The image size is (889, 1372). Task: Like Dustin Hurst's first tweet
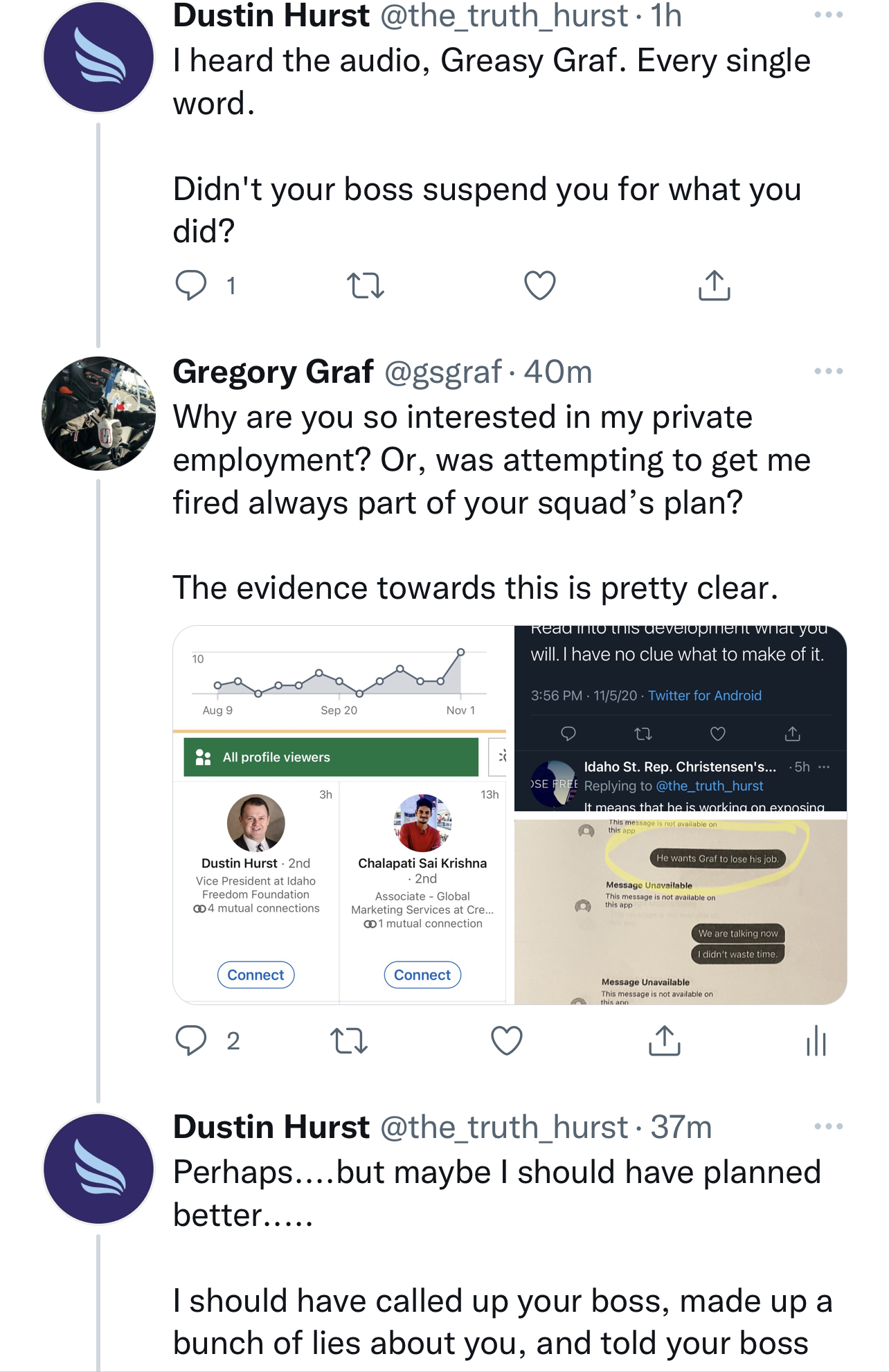[x=541, y=287]
